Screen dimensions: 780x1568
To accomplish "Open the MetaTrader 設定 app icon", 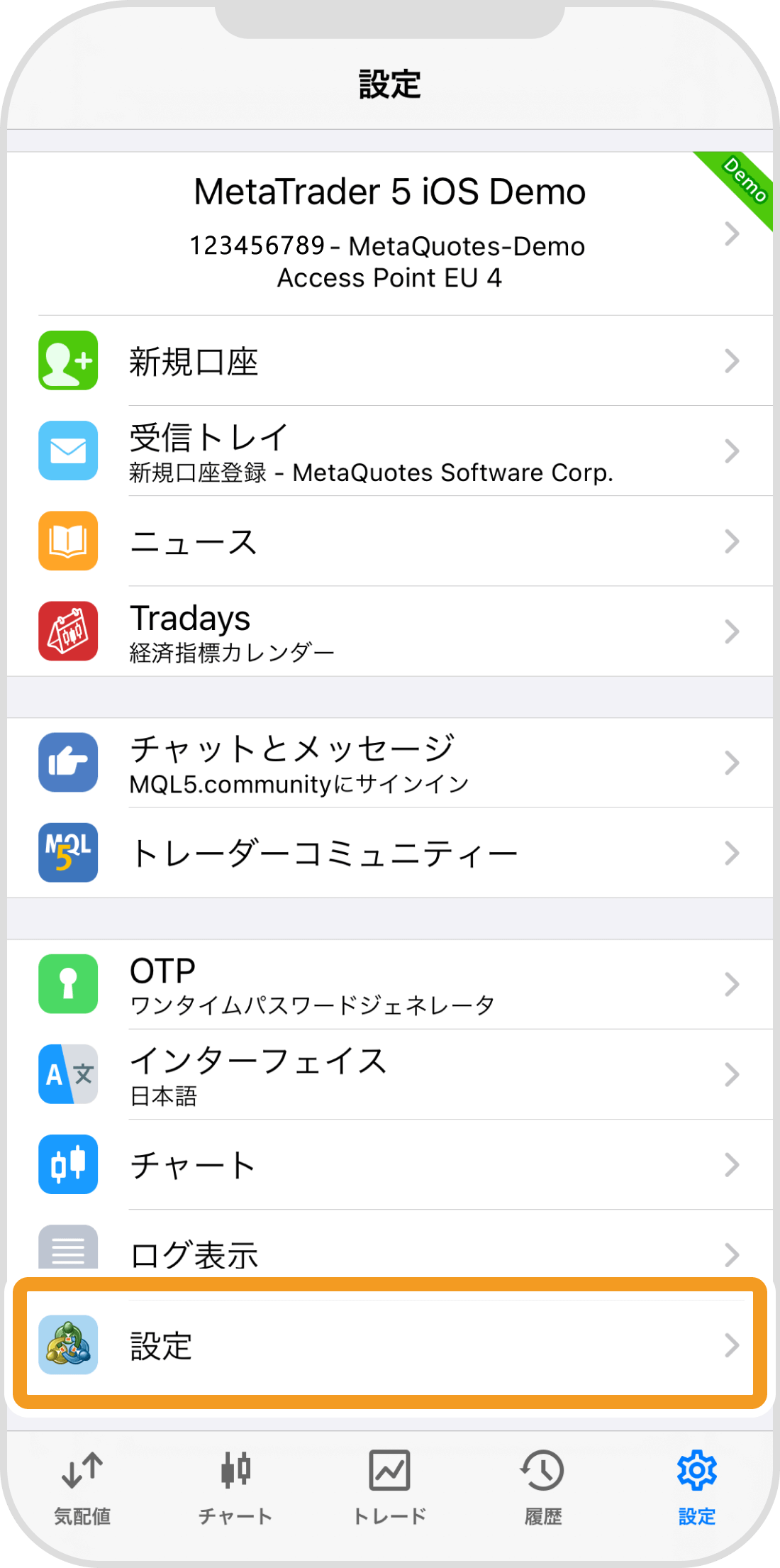I will (68, 1345).
